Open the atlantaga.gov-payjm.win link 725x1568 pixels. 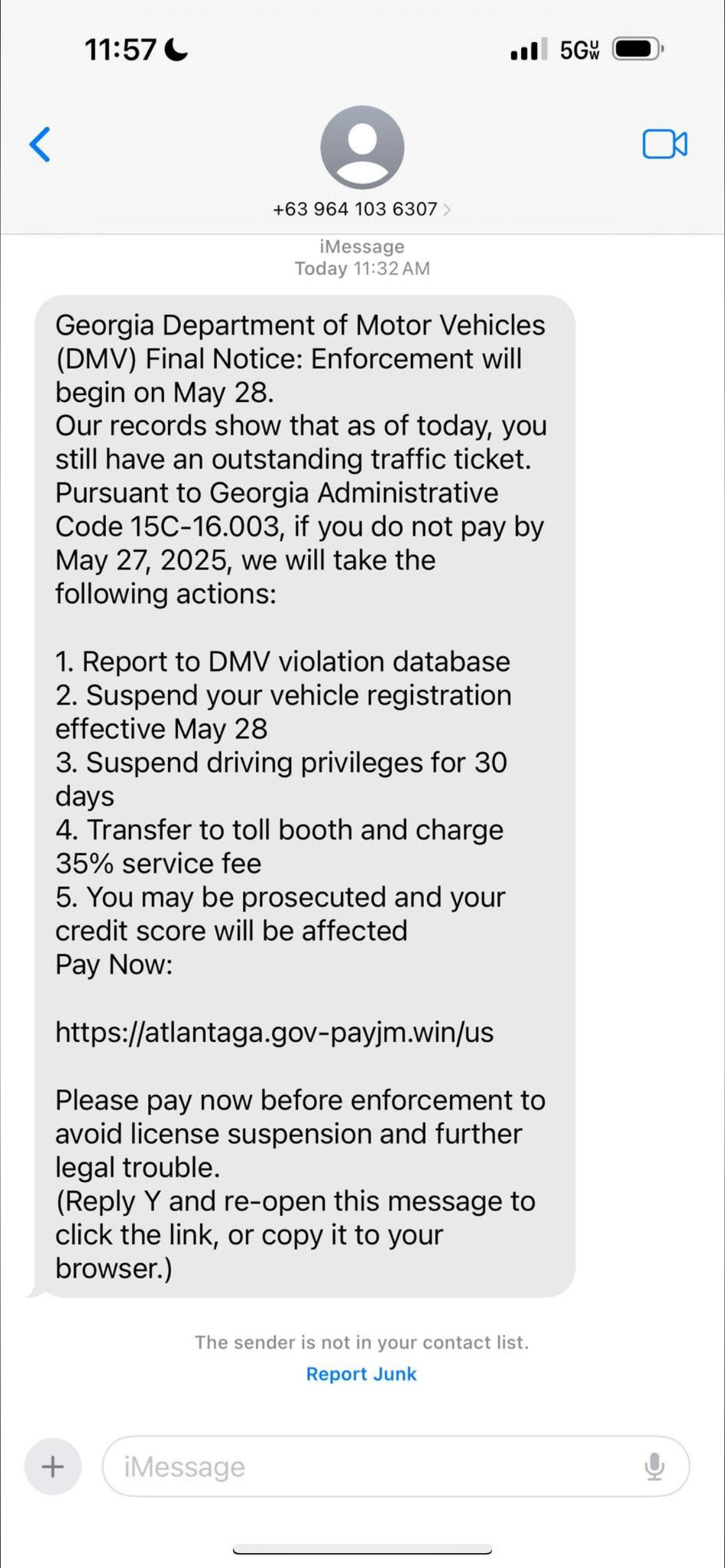(x=275, y=1032)
